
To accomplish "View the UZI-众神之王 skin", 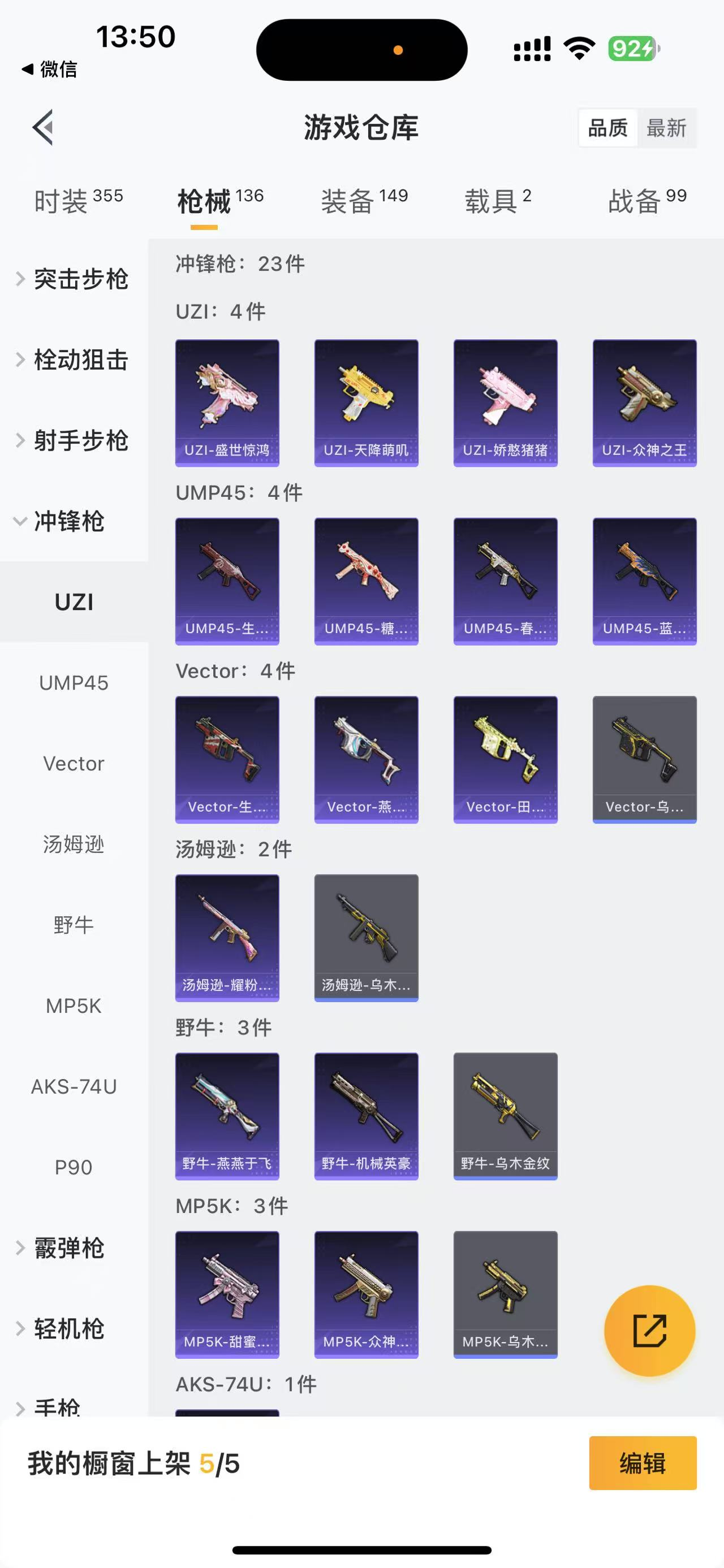I will pos(644,403).
